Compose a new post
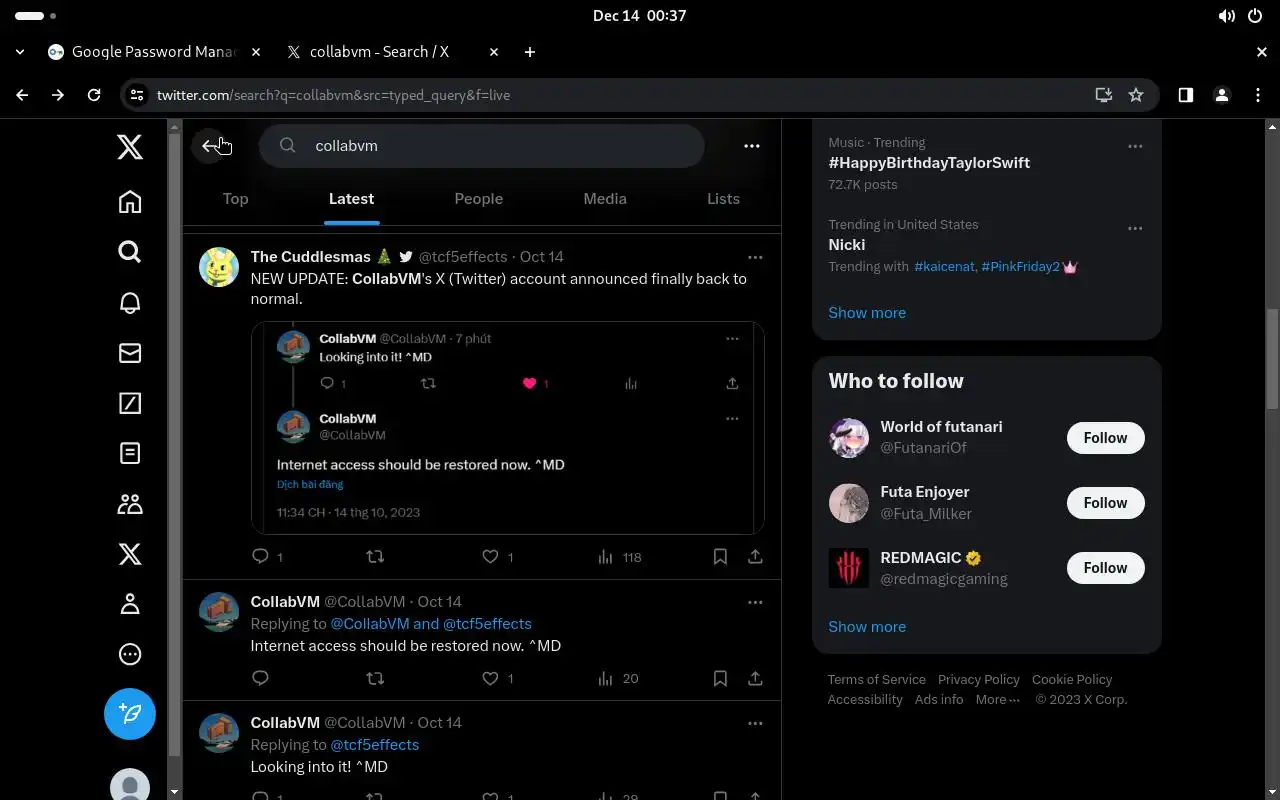The height and width of the screenshot is (800, 1280). (x=130, y=714)
